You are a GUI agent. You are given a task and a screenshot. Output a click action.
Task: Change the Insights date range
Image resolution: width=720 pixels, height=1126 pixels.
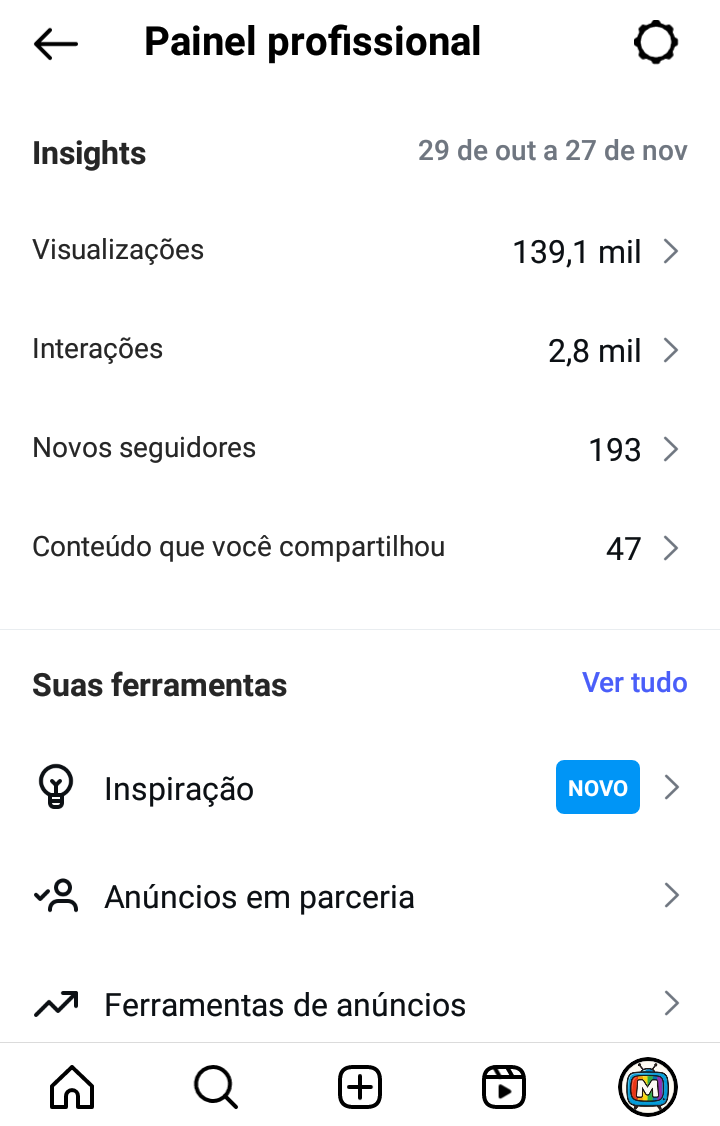coord(552,152)
